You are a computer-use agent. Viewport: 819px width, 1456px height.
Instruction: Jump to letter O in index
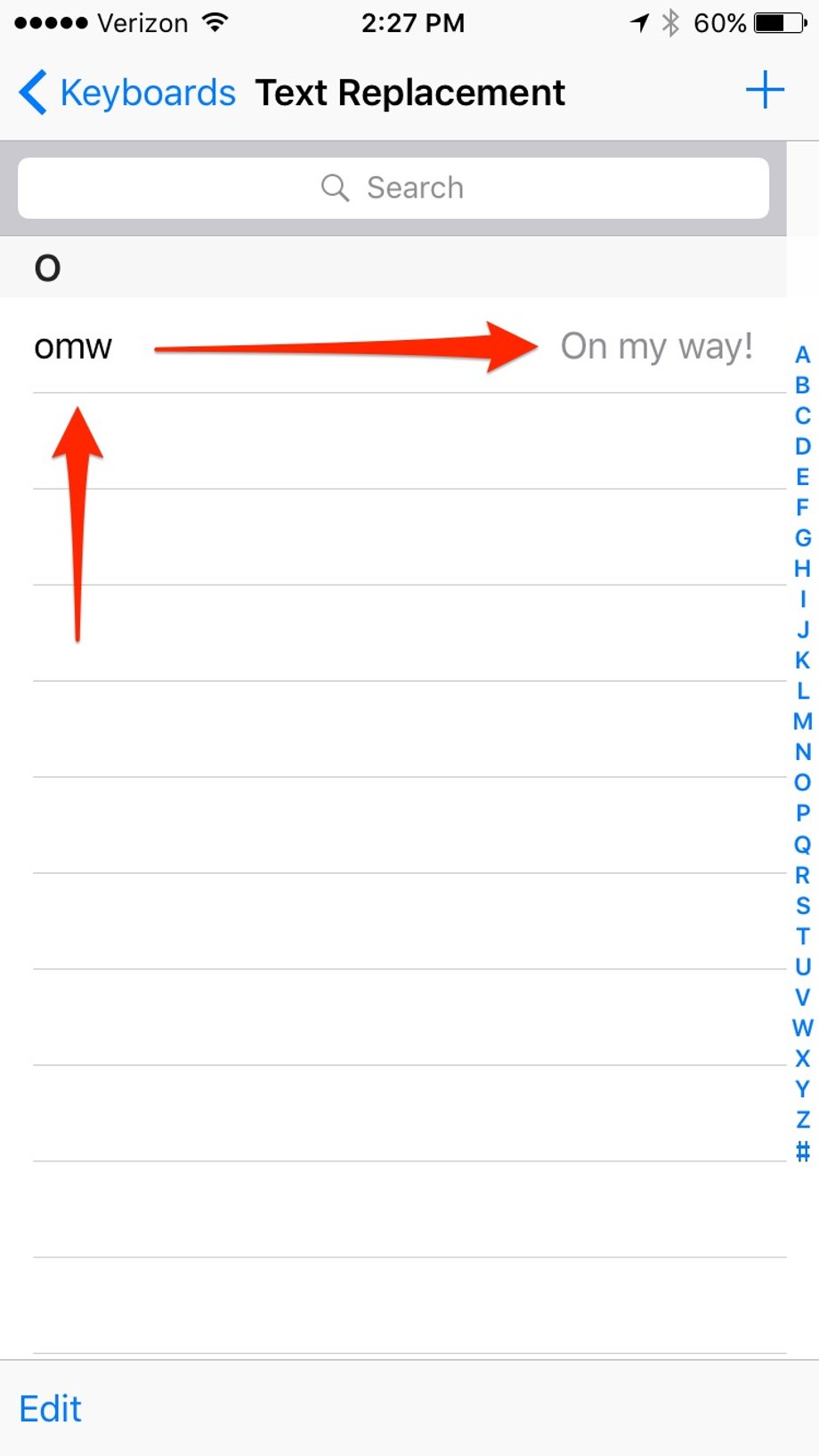point(802,783)
